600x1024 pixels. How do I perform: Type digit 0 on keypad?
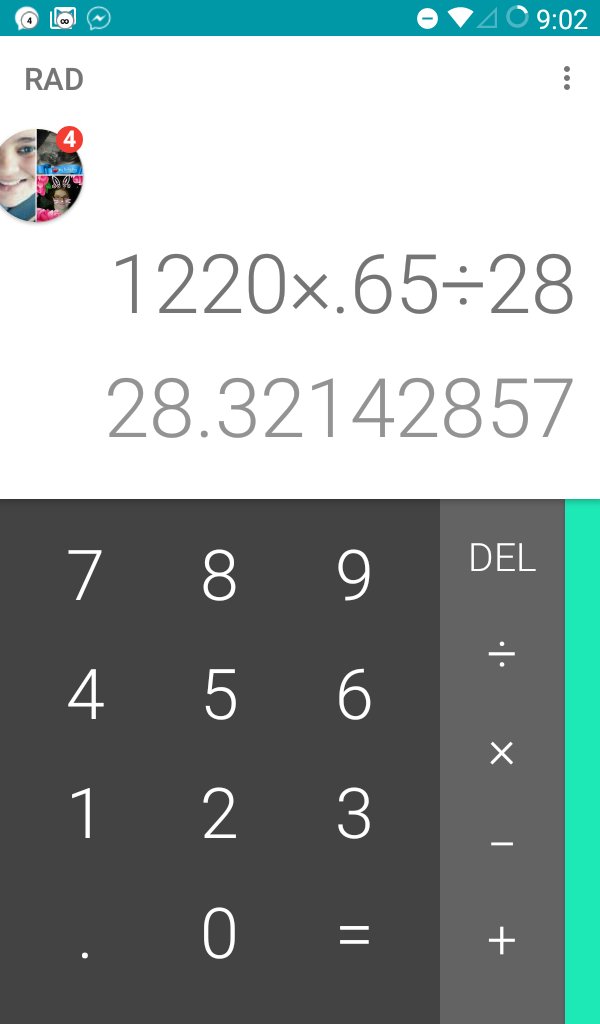219,936
